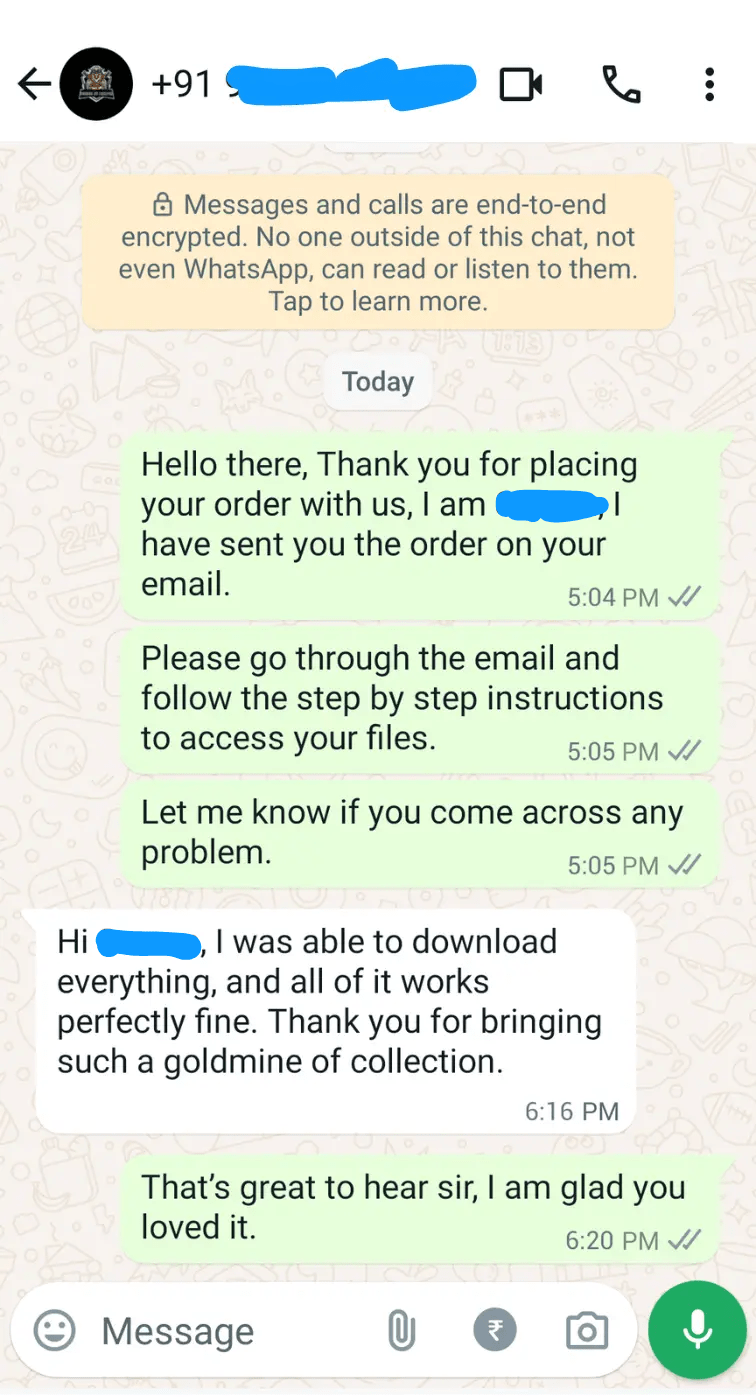Start a video call

pos(521,85)
